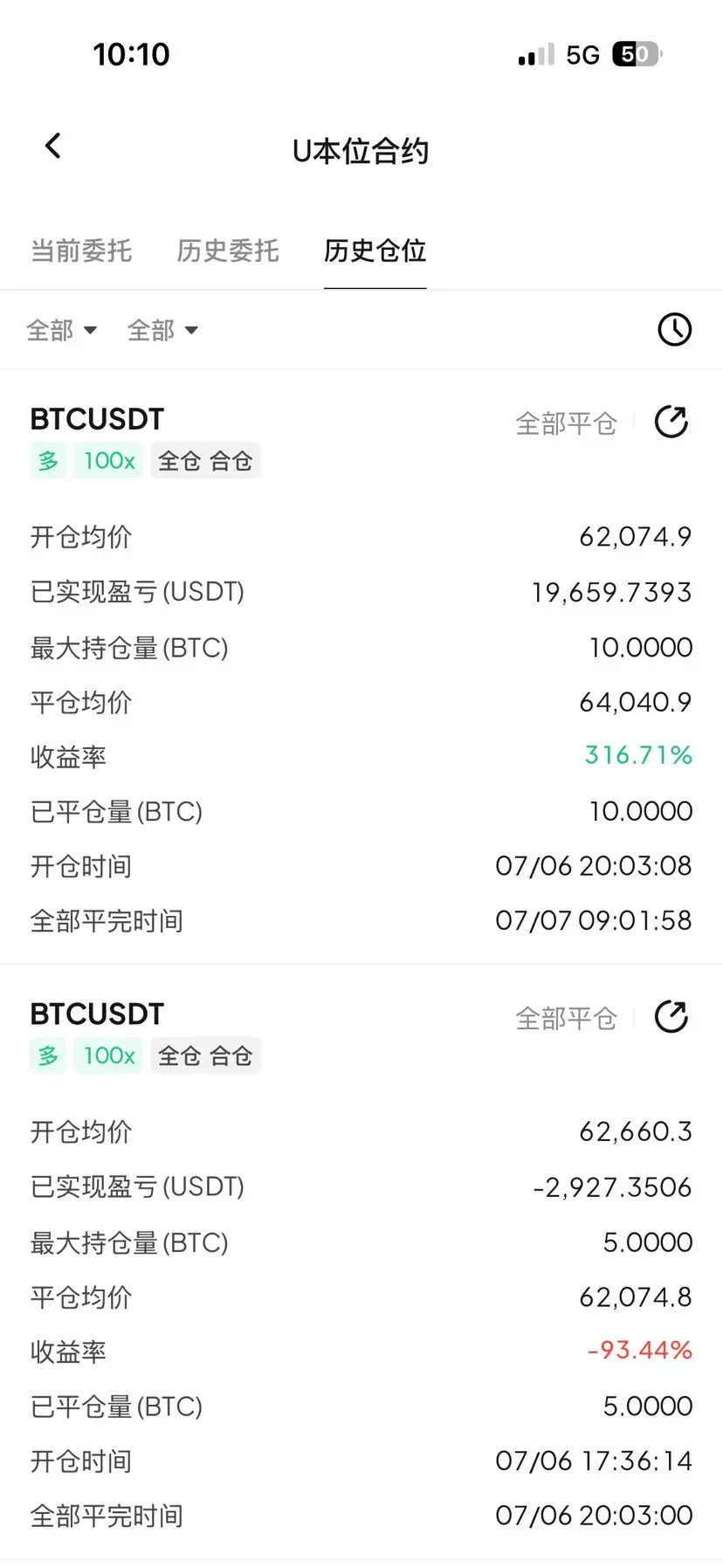
Task: Open the clock time-range filter icon
Action: [674, 329]
